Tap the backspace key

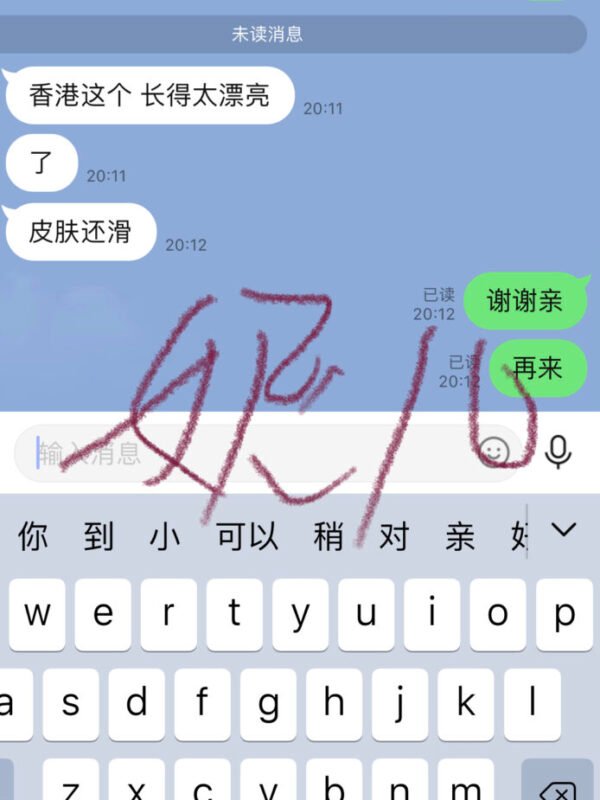[562, 785]
